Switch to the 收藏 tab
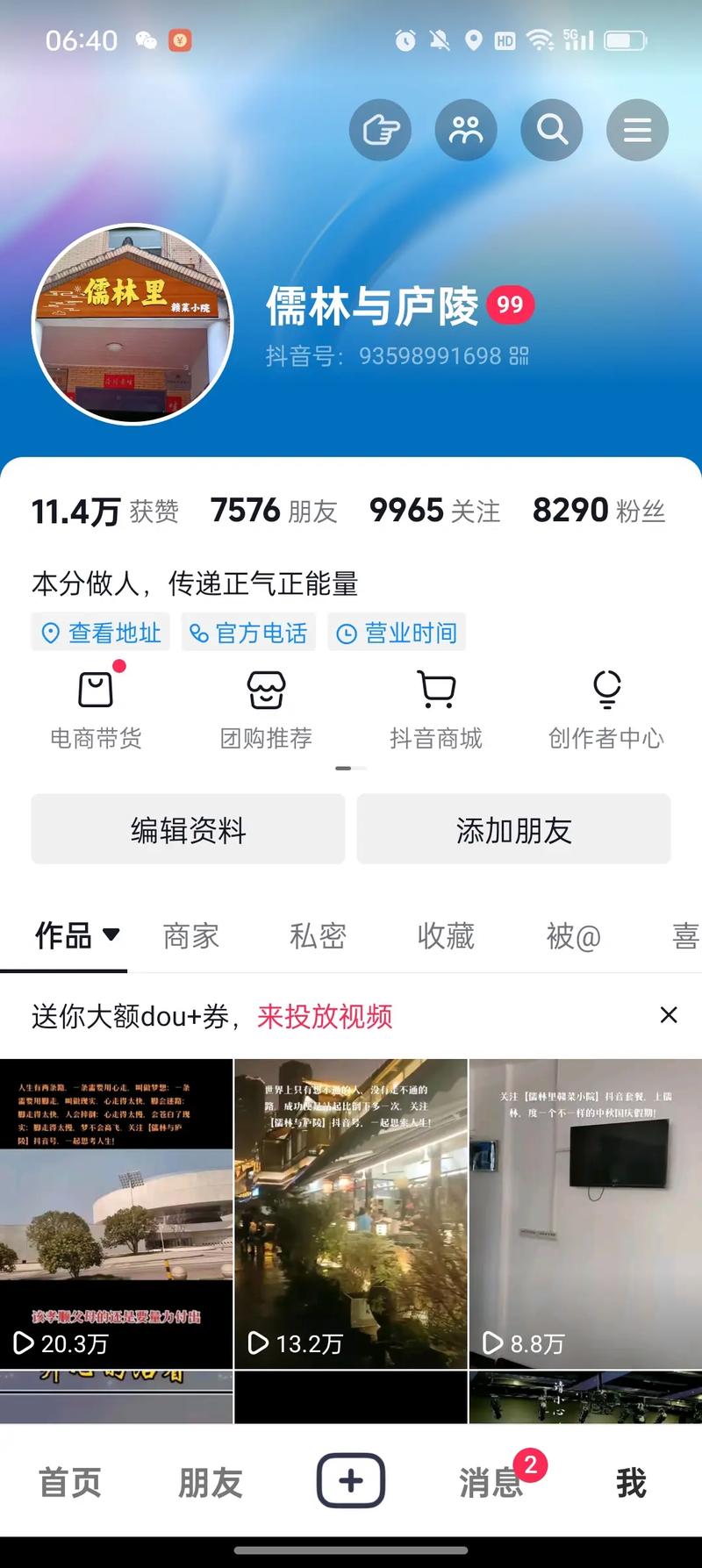This screenshot has height=1568, width=702. (445, 936)
